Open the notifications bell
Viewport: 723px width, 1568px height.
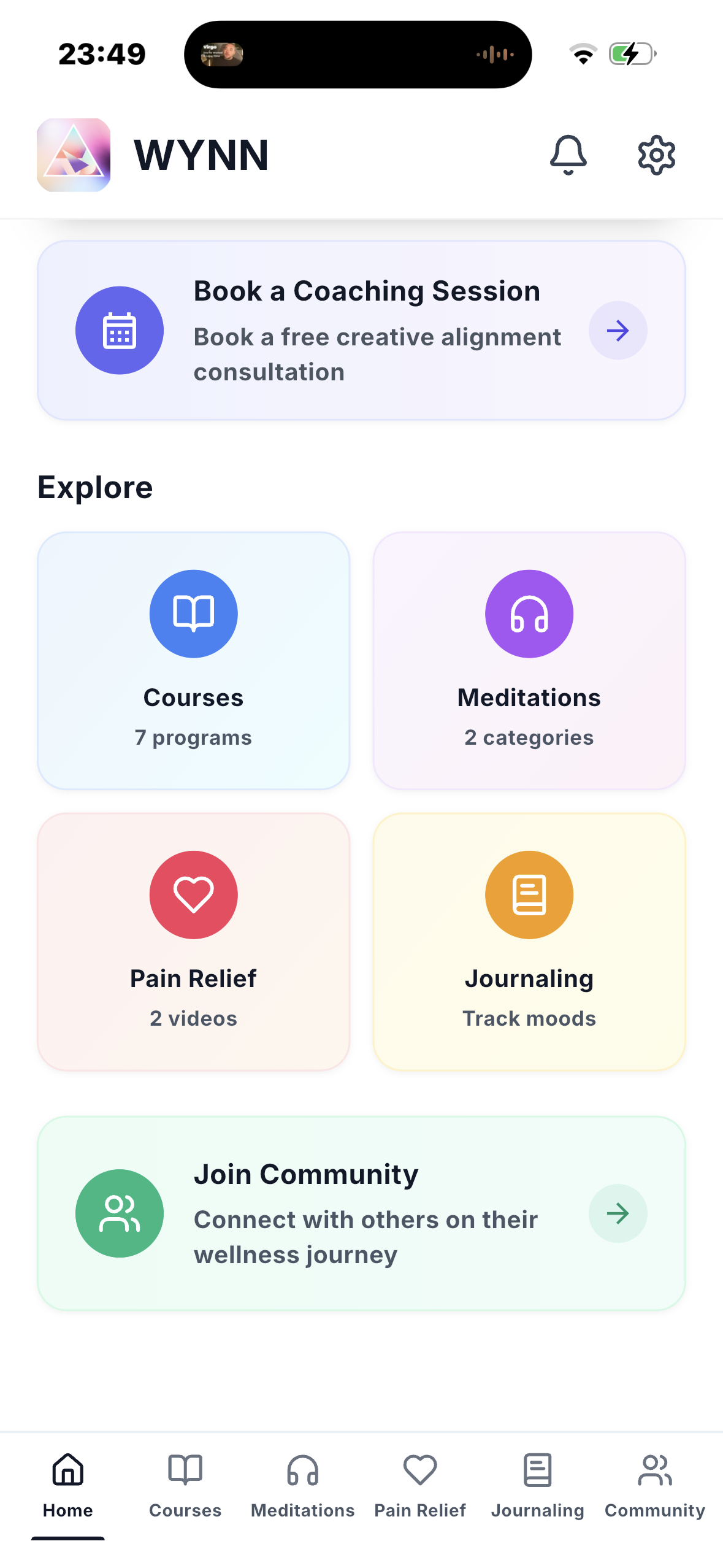(x=568, y=155)
